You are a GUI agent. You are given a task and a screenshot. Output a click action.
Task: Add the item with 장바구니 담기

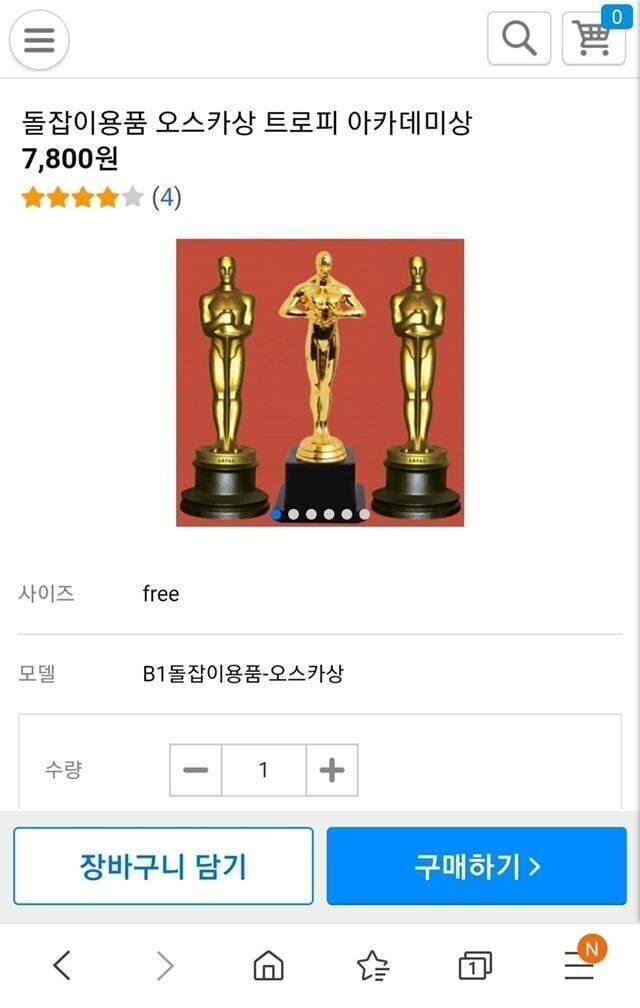[x=163, y=866]
